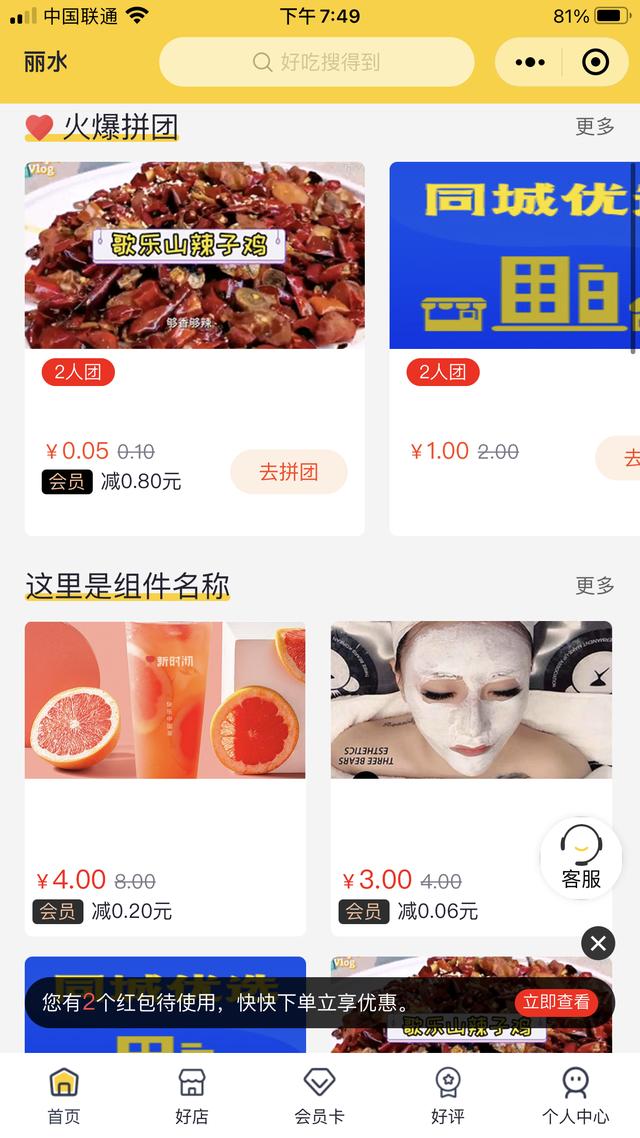
Task: Select the 好评 tab
Action: [x=448, y=1095]
